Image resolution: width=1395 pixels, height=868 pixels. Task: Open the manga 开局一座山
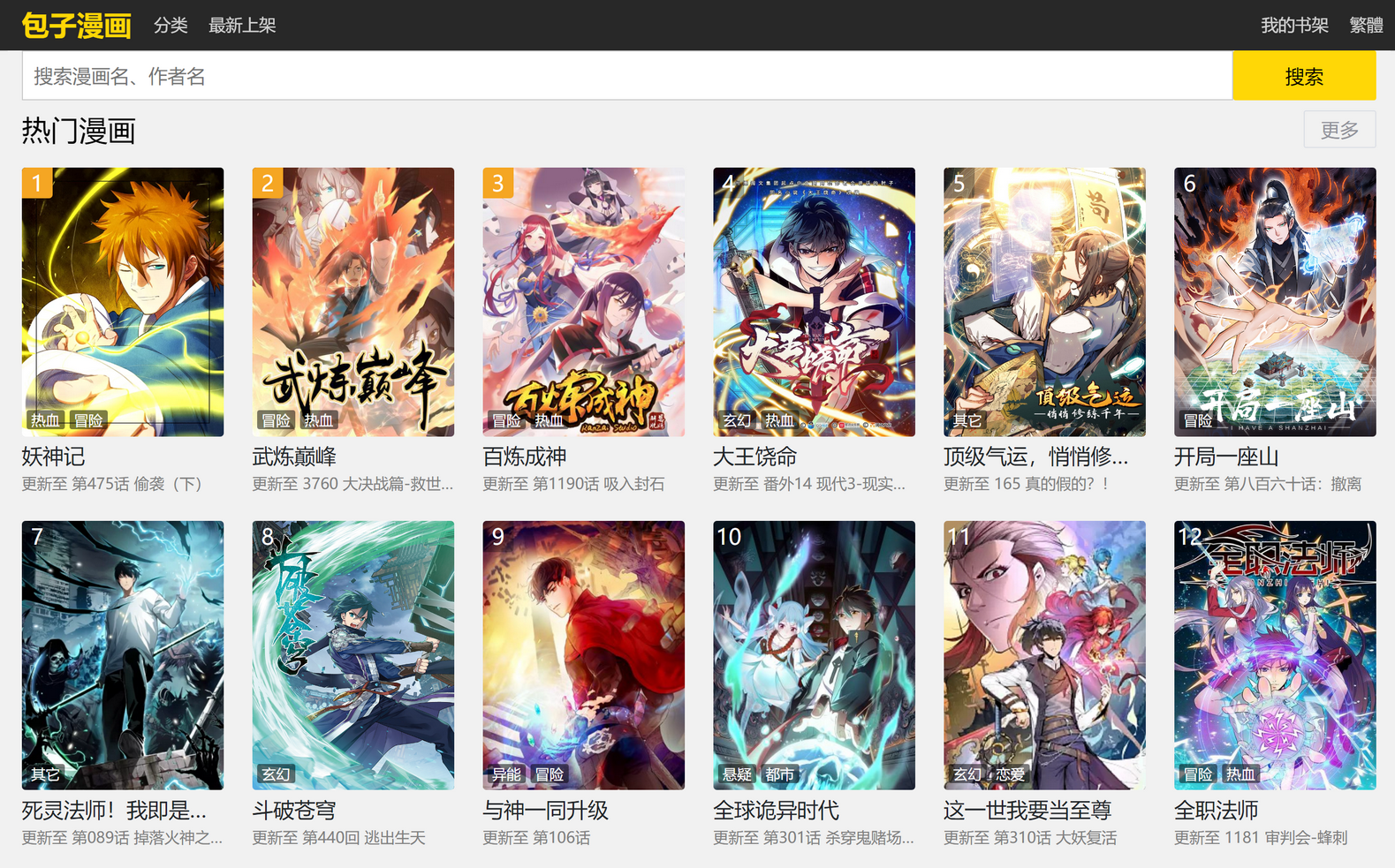point(1275,302)
